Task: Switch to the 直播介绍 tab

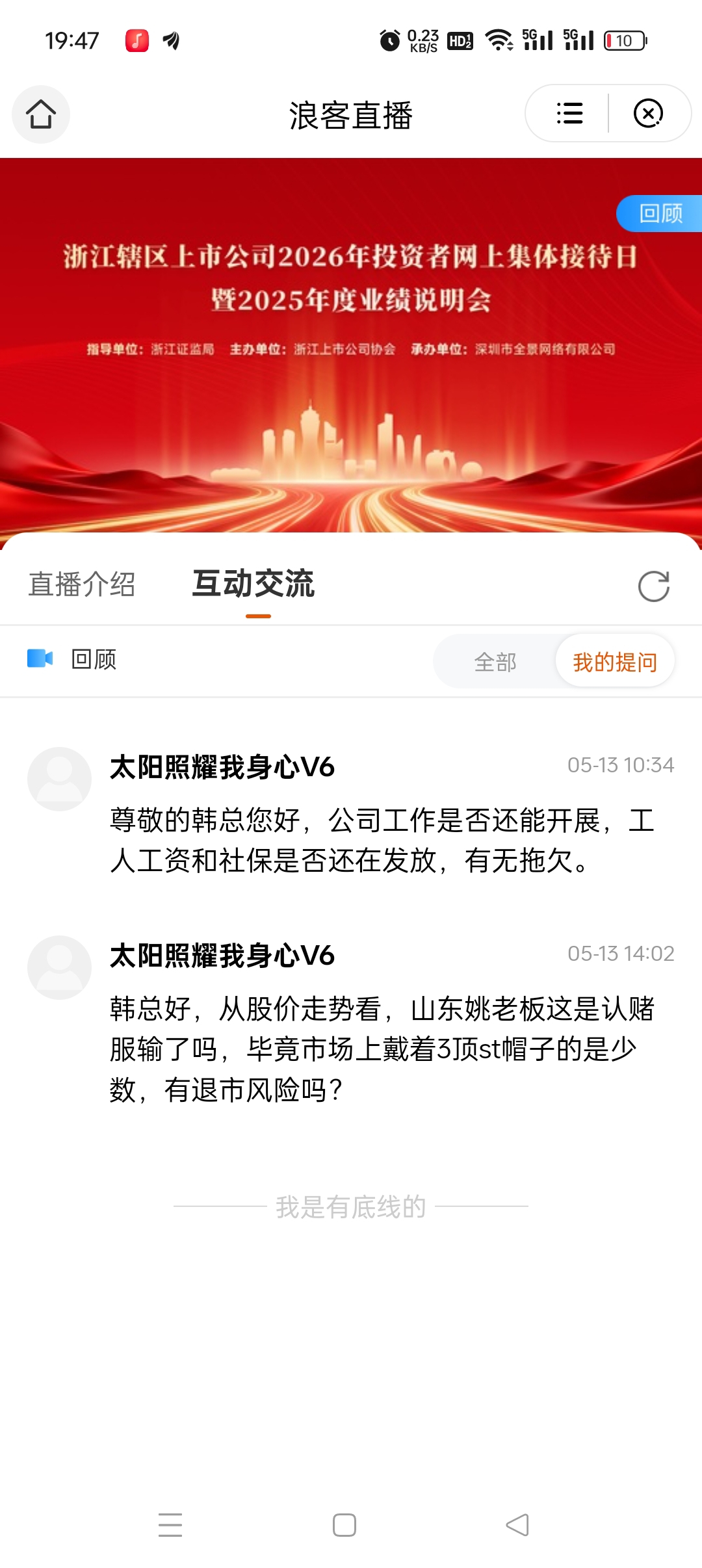Action: 82,584
